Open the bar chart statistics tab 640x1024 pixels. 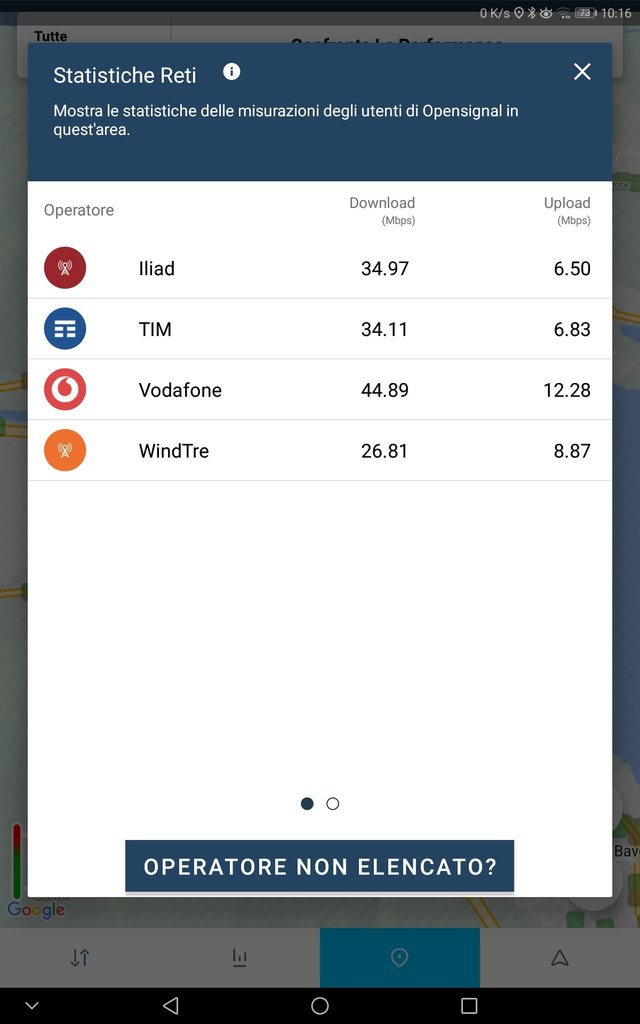click(x=240, y=958)
